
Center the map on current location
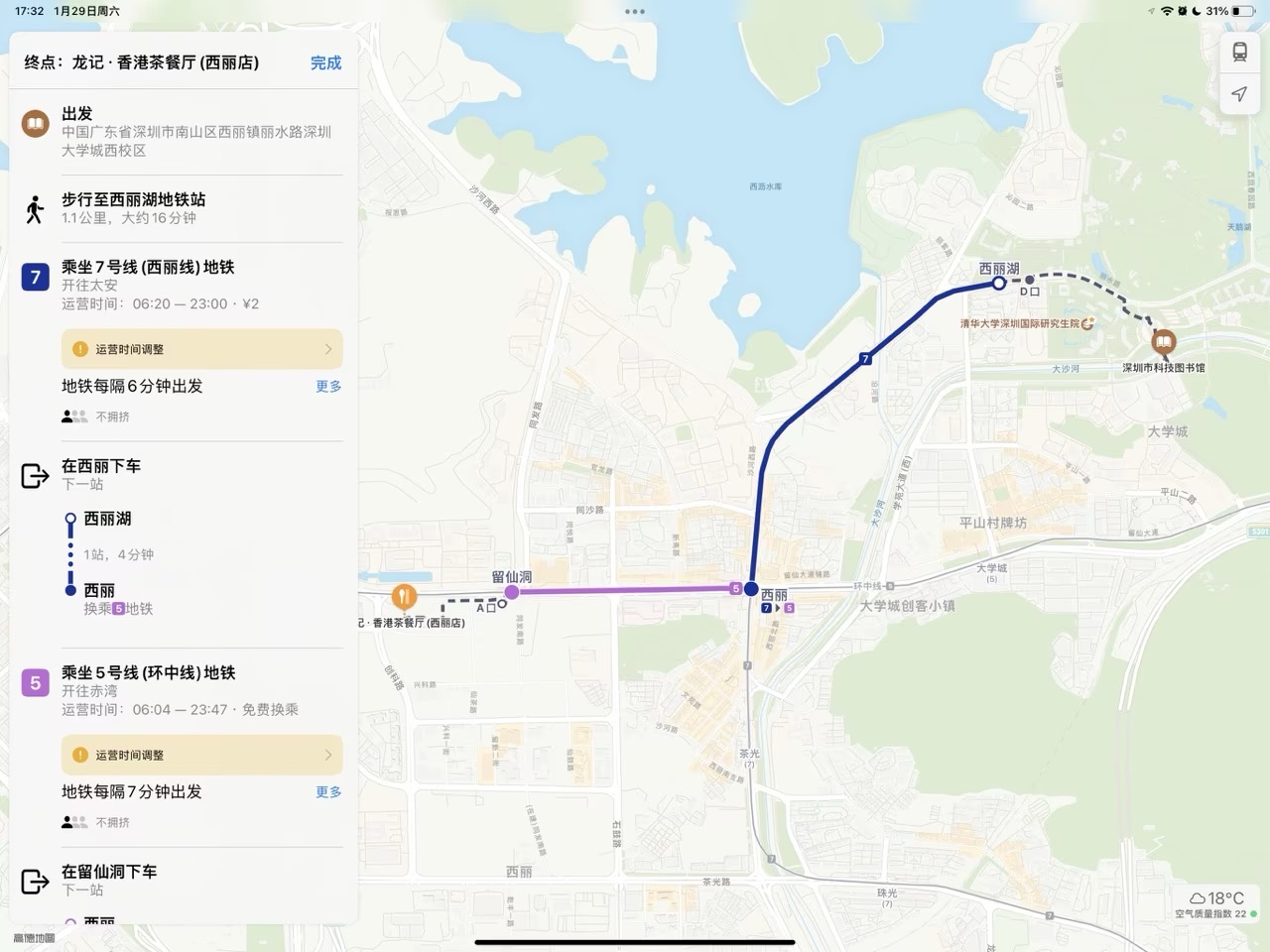point(1239,94)
